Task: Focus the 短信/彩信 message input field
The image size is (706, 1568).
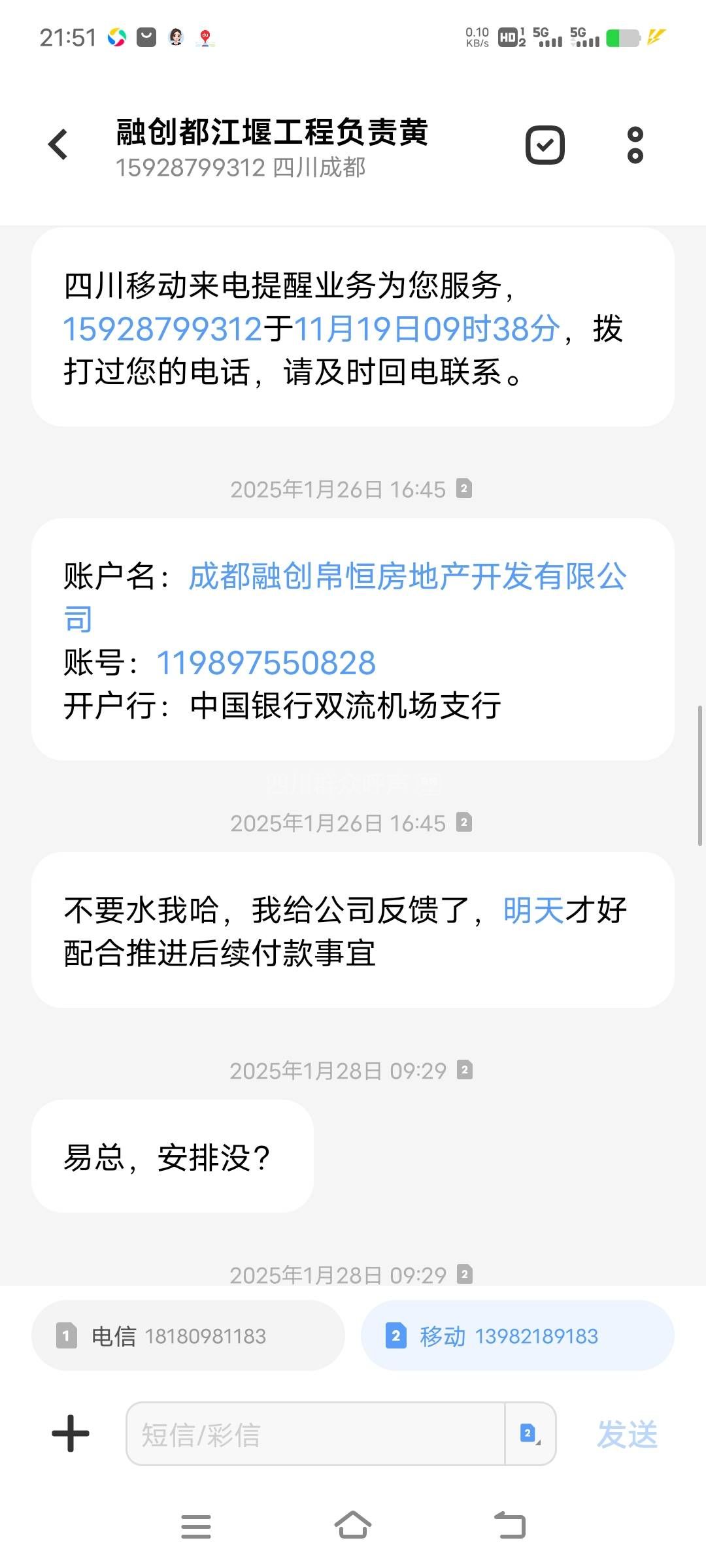Action: point(315,1434)
